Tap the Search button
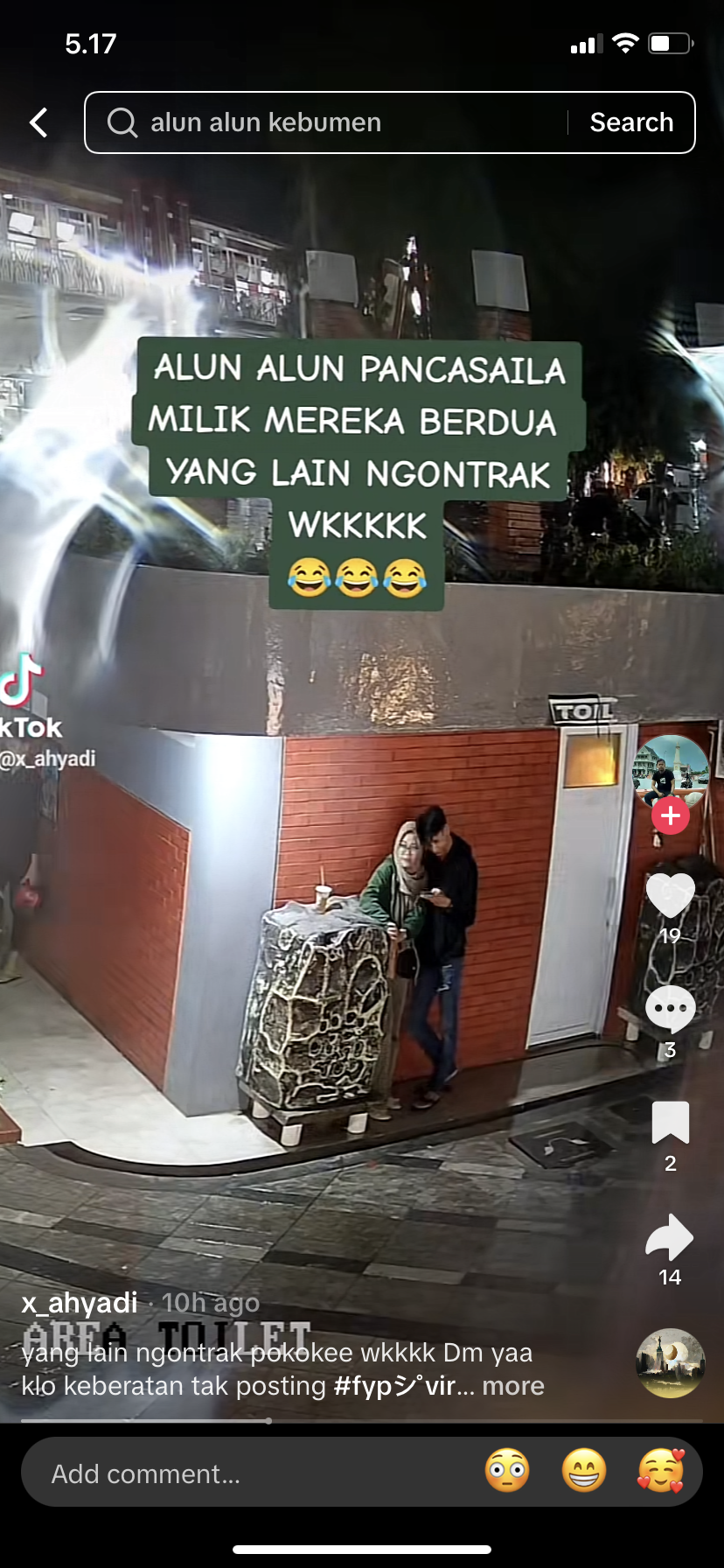Image resolution: width=724 pixels, height=1568 pixels. tap(631, 122)
